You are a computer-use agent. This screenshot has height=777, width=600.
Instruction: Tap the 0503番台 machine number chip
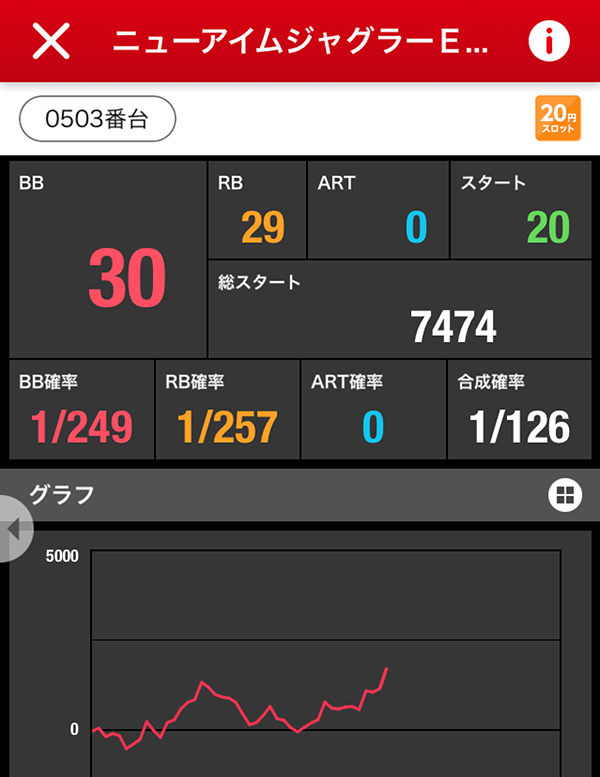click(x=98, y=119)
